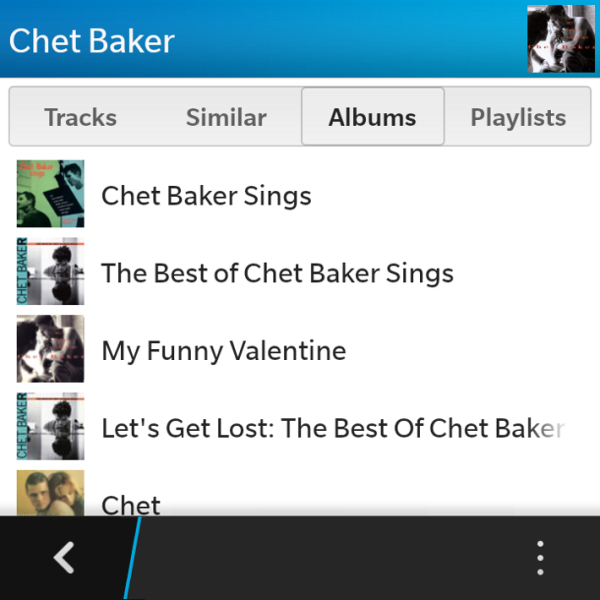Viewport: 600px width, 600px height.
Task: Open The Best of Chet Baker Sings
Action: (277, 273)
